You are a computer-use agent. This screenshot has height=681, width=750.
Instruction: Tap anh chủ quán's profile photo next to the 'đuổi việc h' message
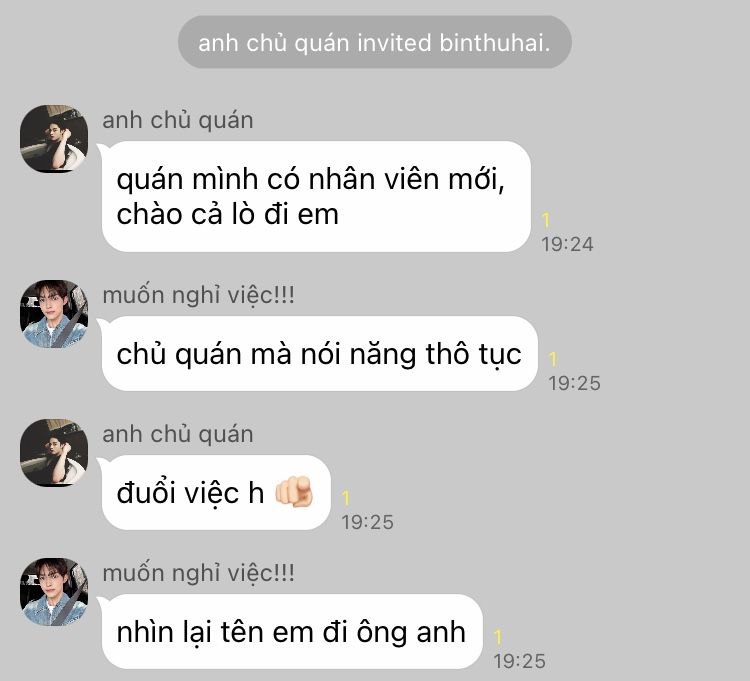(54, 452)
